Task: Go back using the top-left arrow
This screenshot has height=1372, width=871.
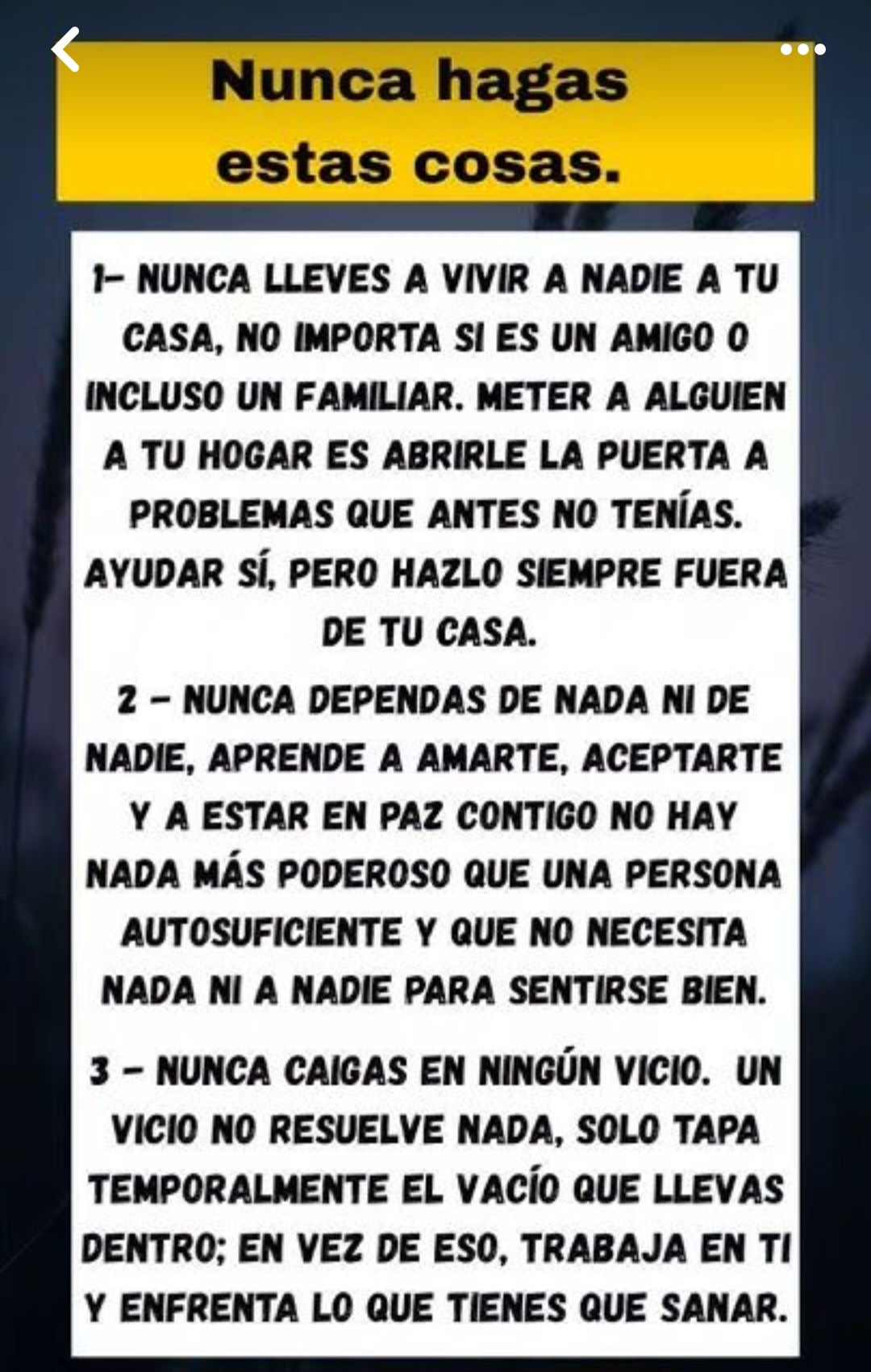Action: [66, 50]
